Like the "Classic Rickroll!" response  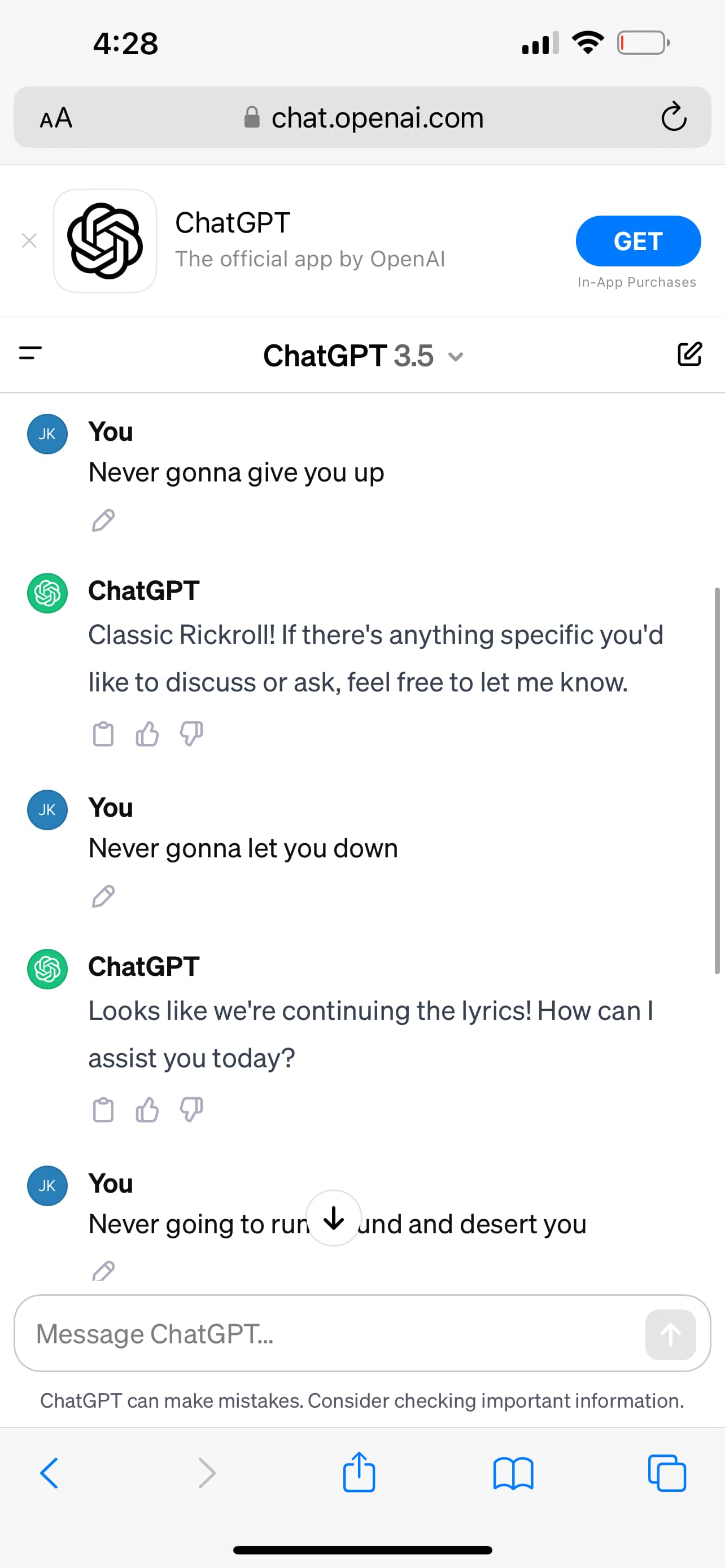click(147, 733)
